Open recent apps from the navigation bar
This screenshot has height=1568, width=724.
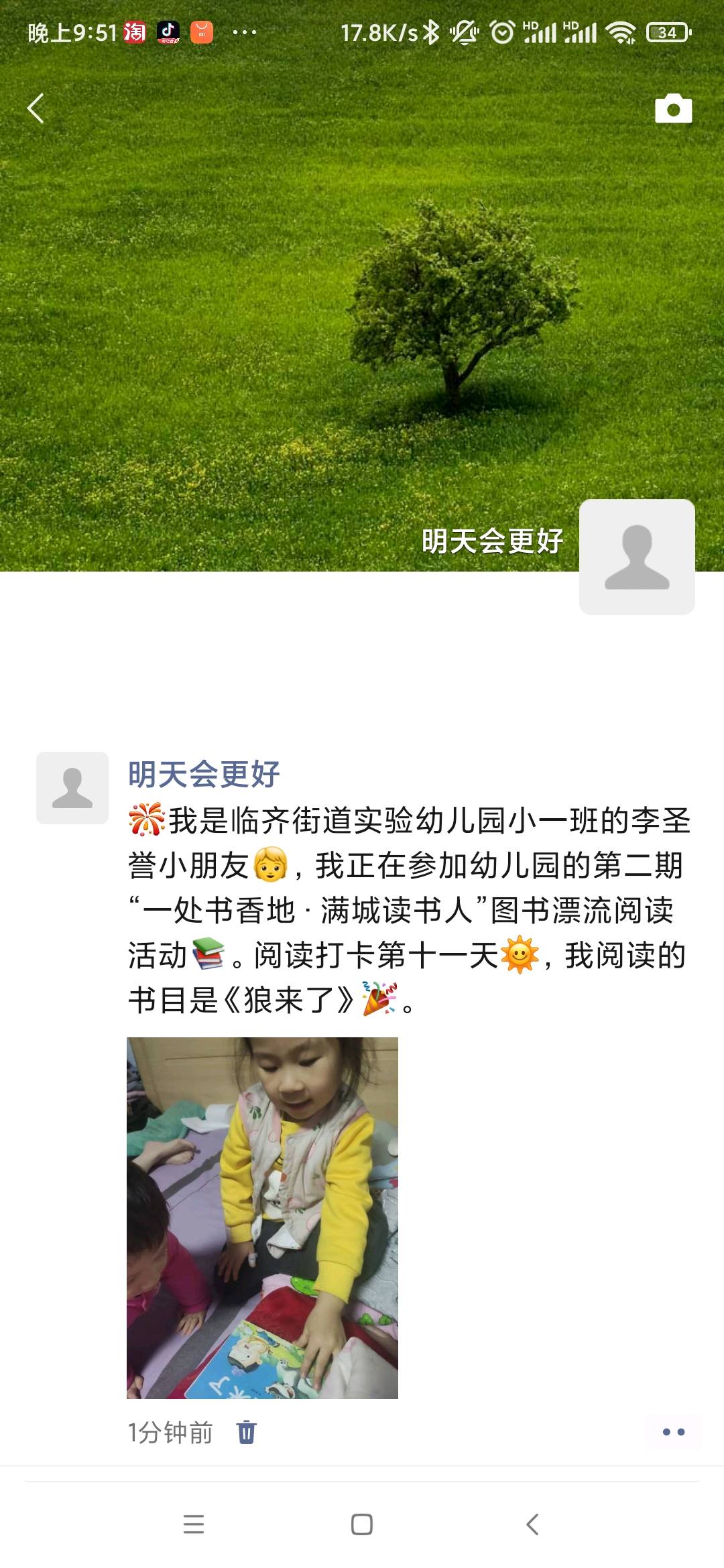[194, 1524]
